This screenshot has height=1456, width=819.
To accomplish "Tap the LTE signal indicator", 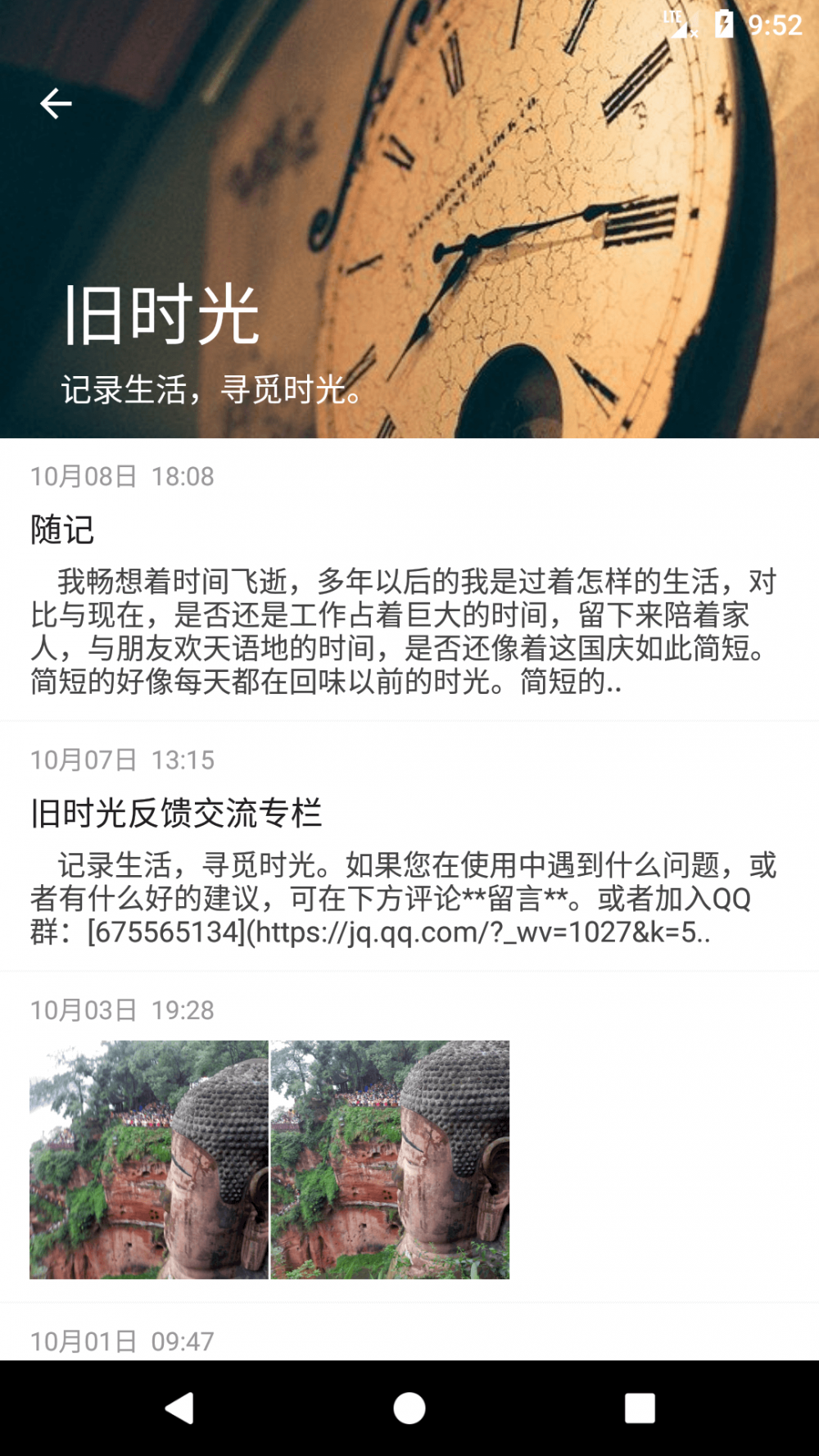I will 681,23.
